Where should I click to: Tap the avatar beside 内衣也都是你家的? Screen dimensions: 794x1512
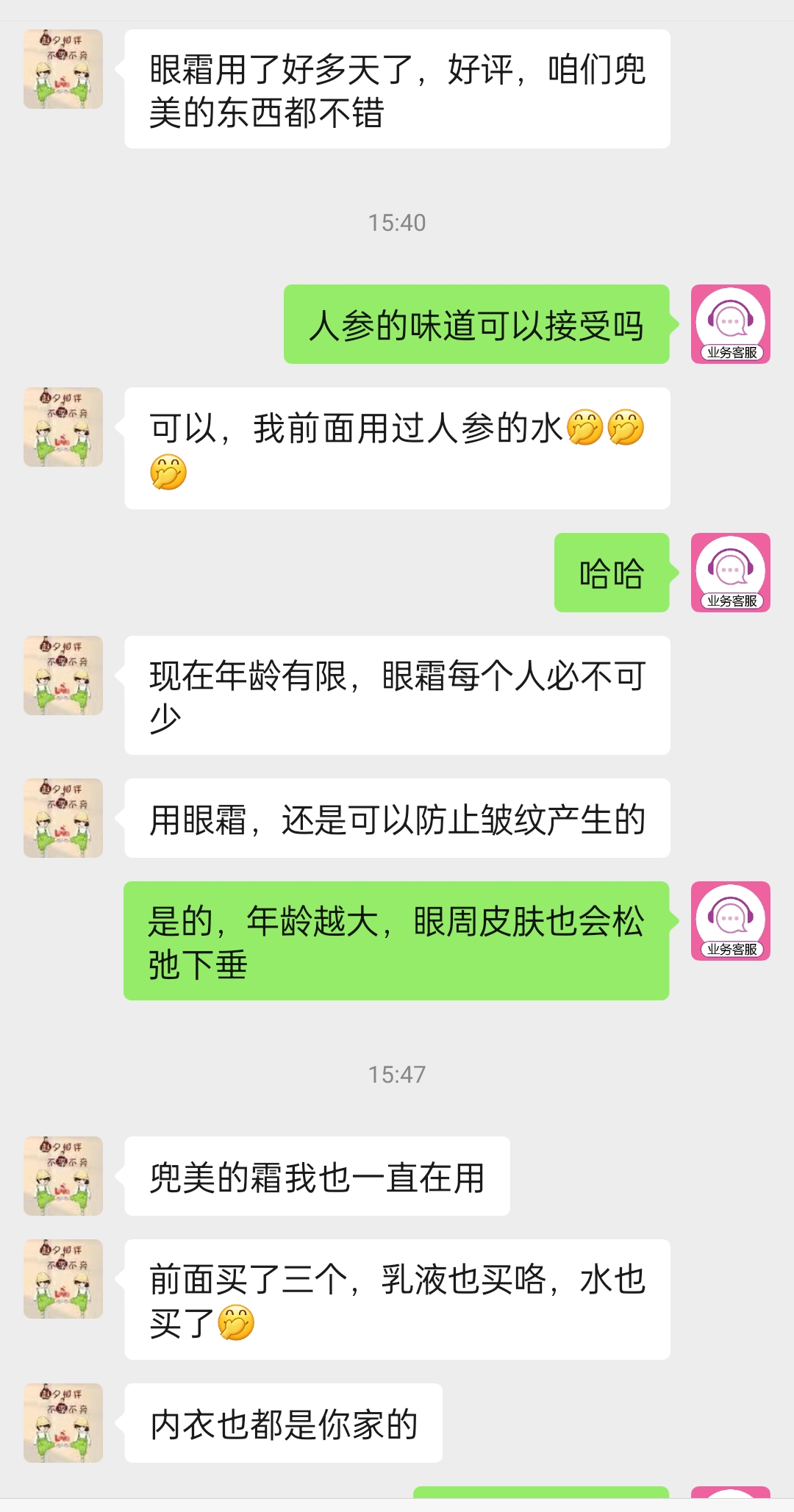click(x=63, y=1423)
